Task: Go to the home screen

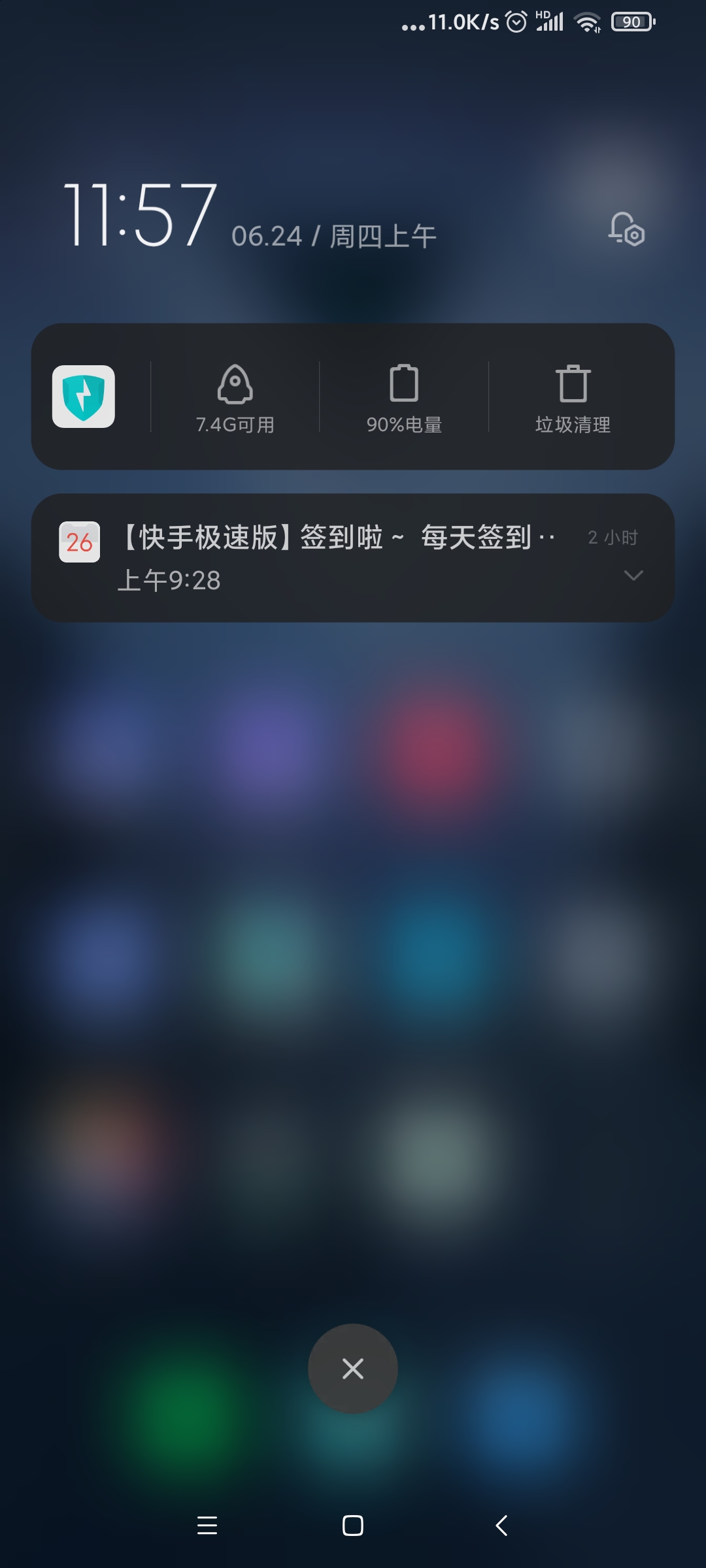Action: click(x=353, y=1526)
